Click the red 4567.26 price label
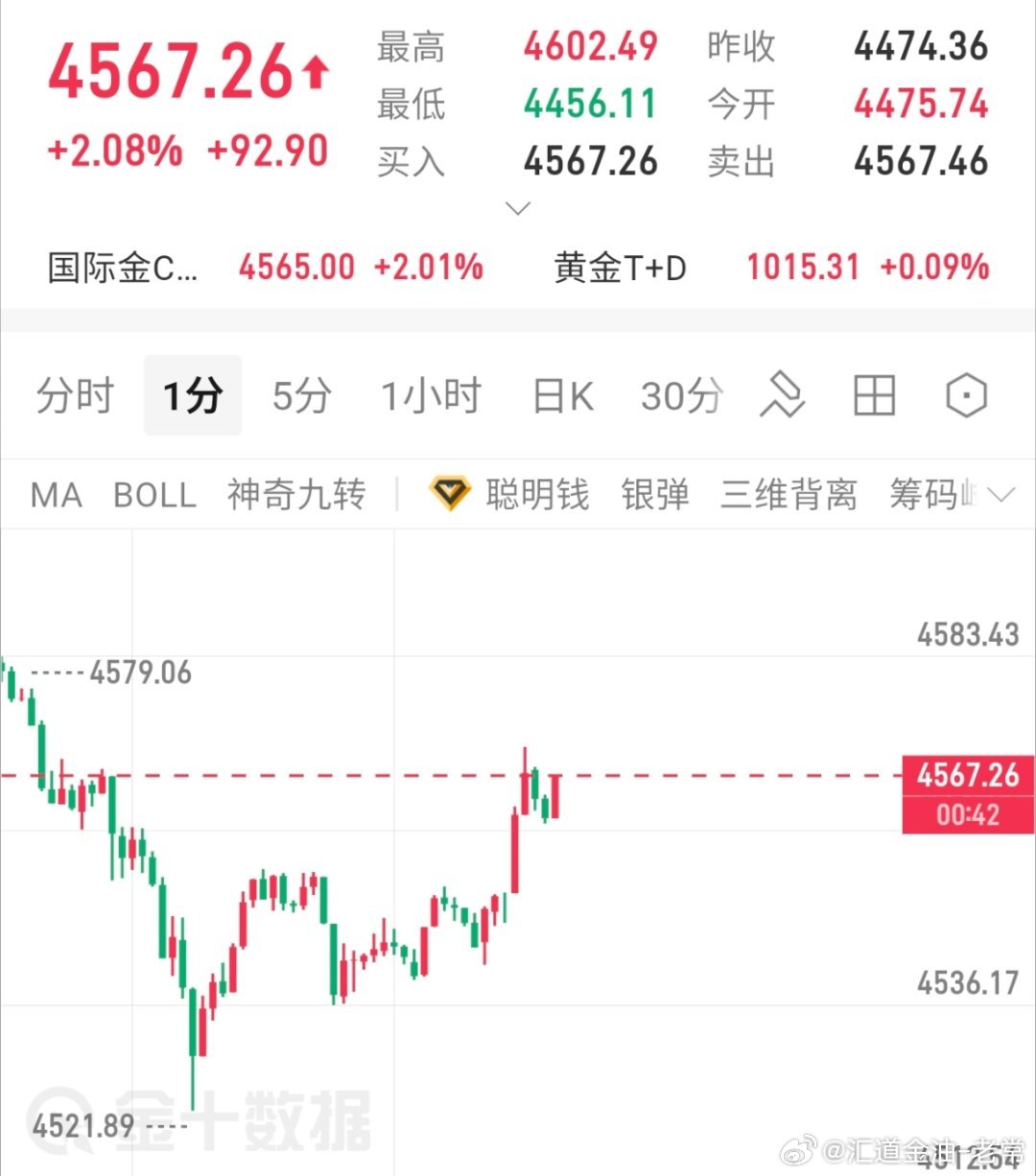This screenshot has width=1036, height=1176. point(967,775)
